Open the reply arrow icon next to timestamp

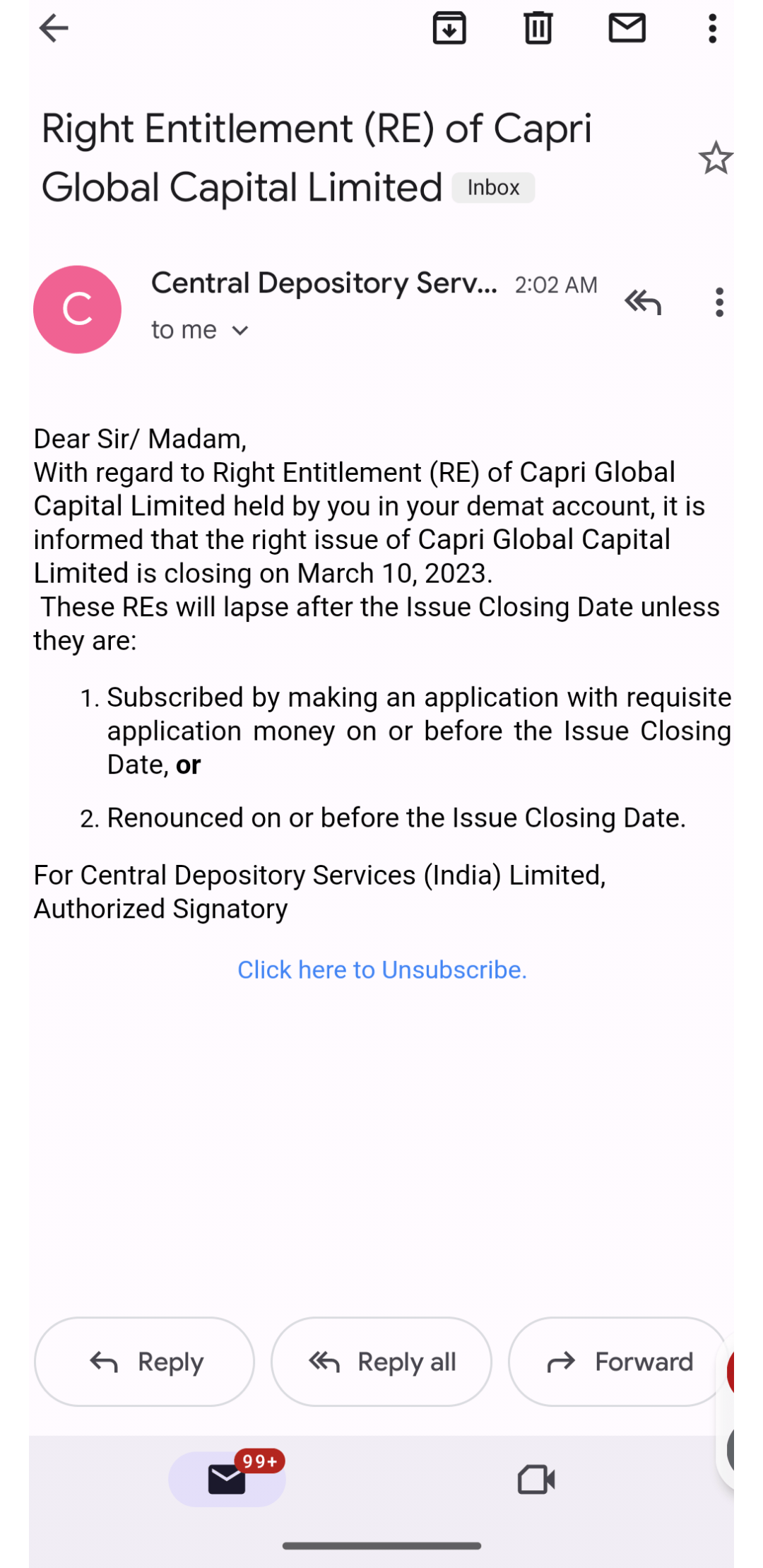coord(644,302)
